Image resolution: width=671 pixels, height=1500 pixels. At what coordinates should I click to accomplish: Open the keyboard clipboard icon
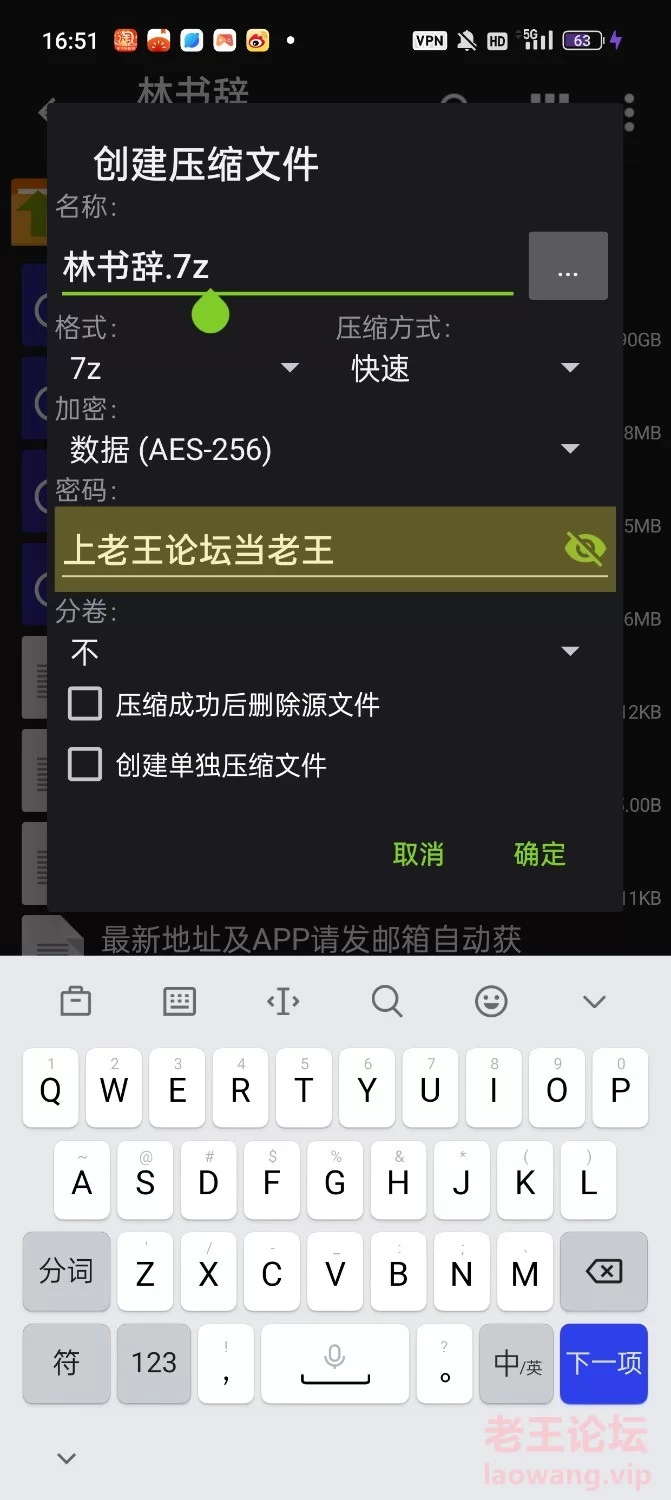tap(76, 1001)
